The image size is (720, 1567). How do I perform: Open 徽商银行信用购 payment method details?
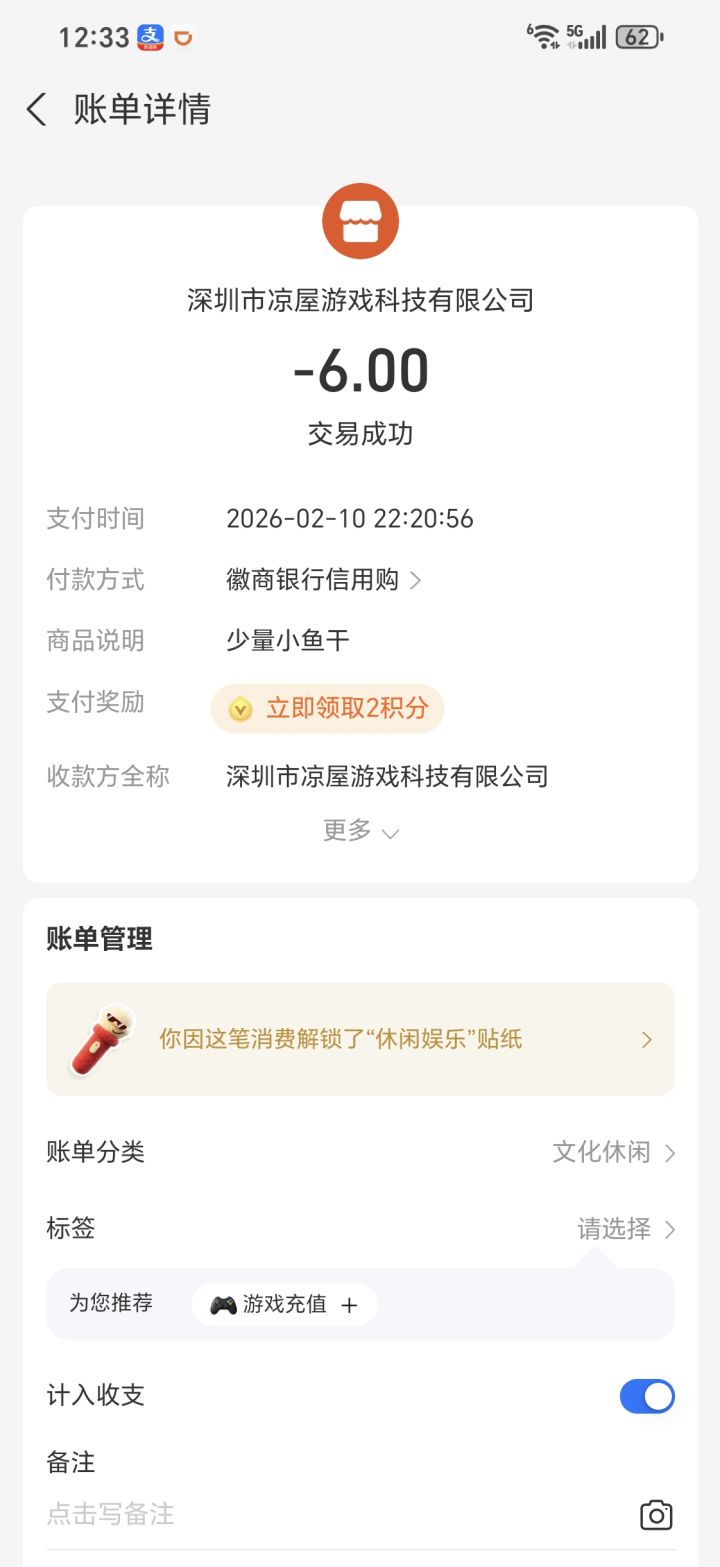click(x=323, y=580)
